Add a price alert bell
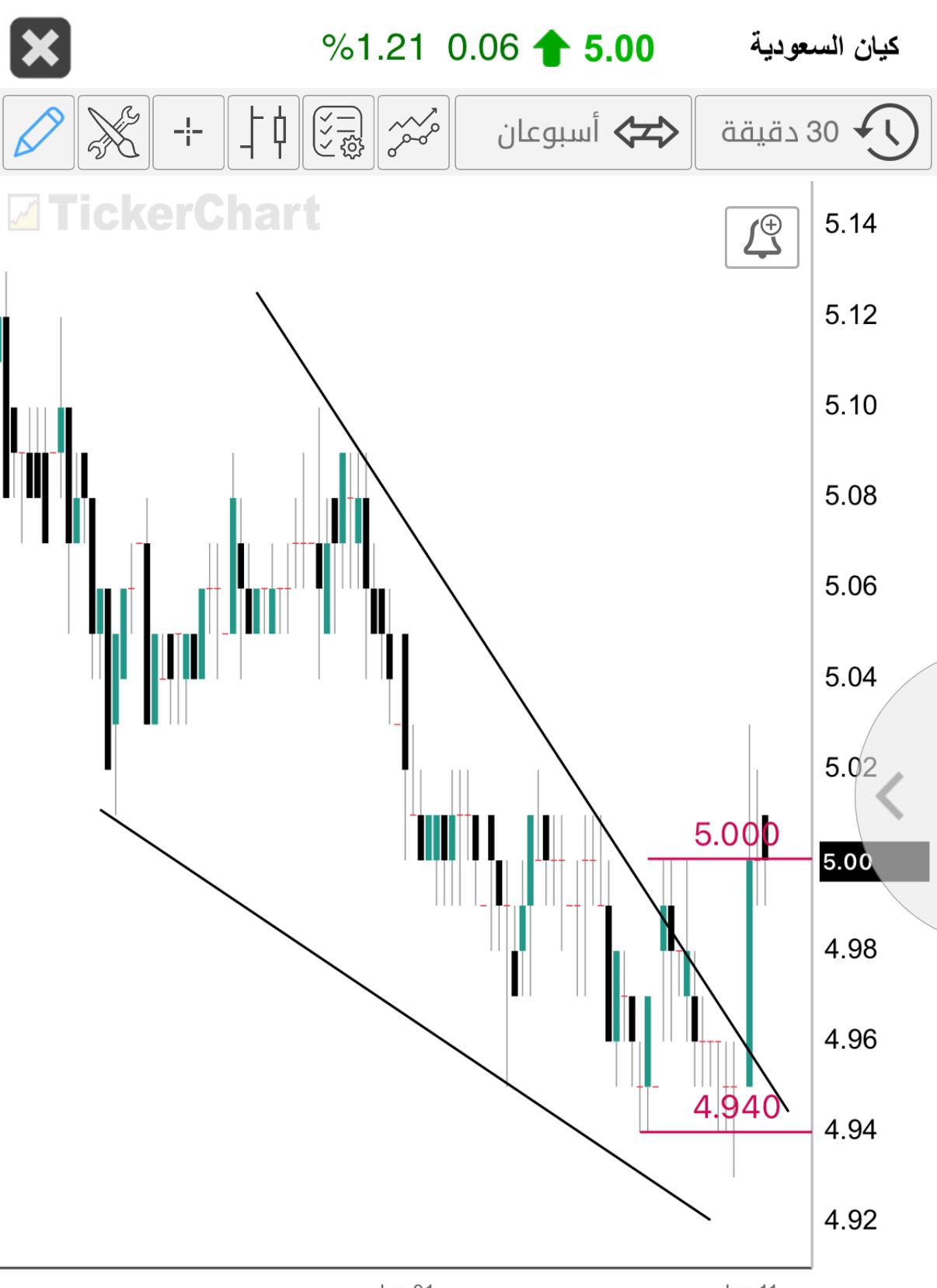The height and width of the screenshot is (1288, 937). pos(761,238)
